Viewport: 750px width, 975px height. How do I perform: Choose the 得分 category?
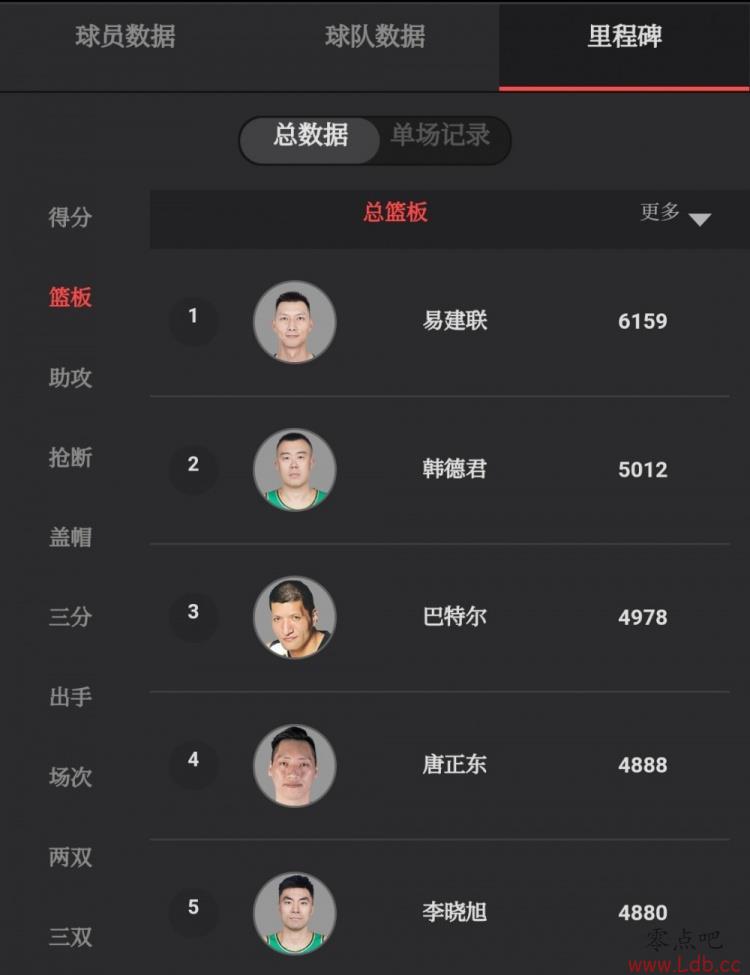pyautogui.click(x=70, y=217)
